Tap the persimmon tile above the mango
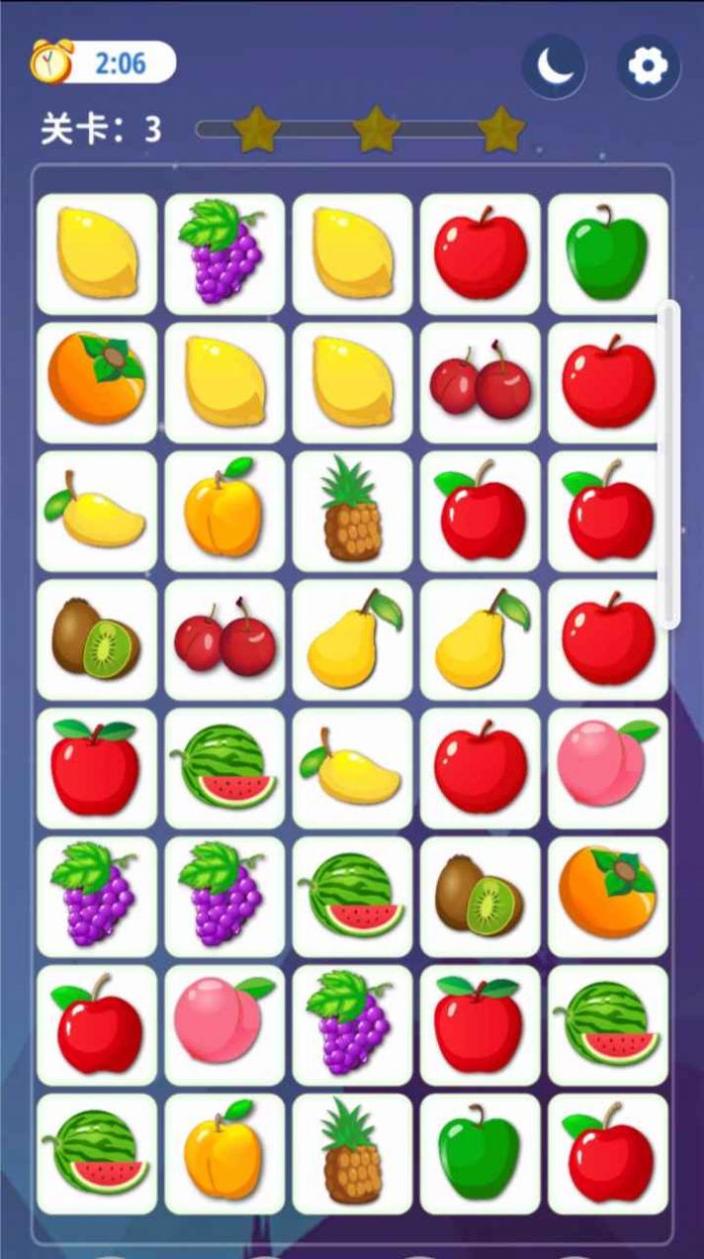The height and width of the screenshot is (1259, 704). [96, 382]
